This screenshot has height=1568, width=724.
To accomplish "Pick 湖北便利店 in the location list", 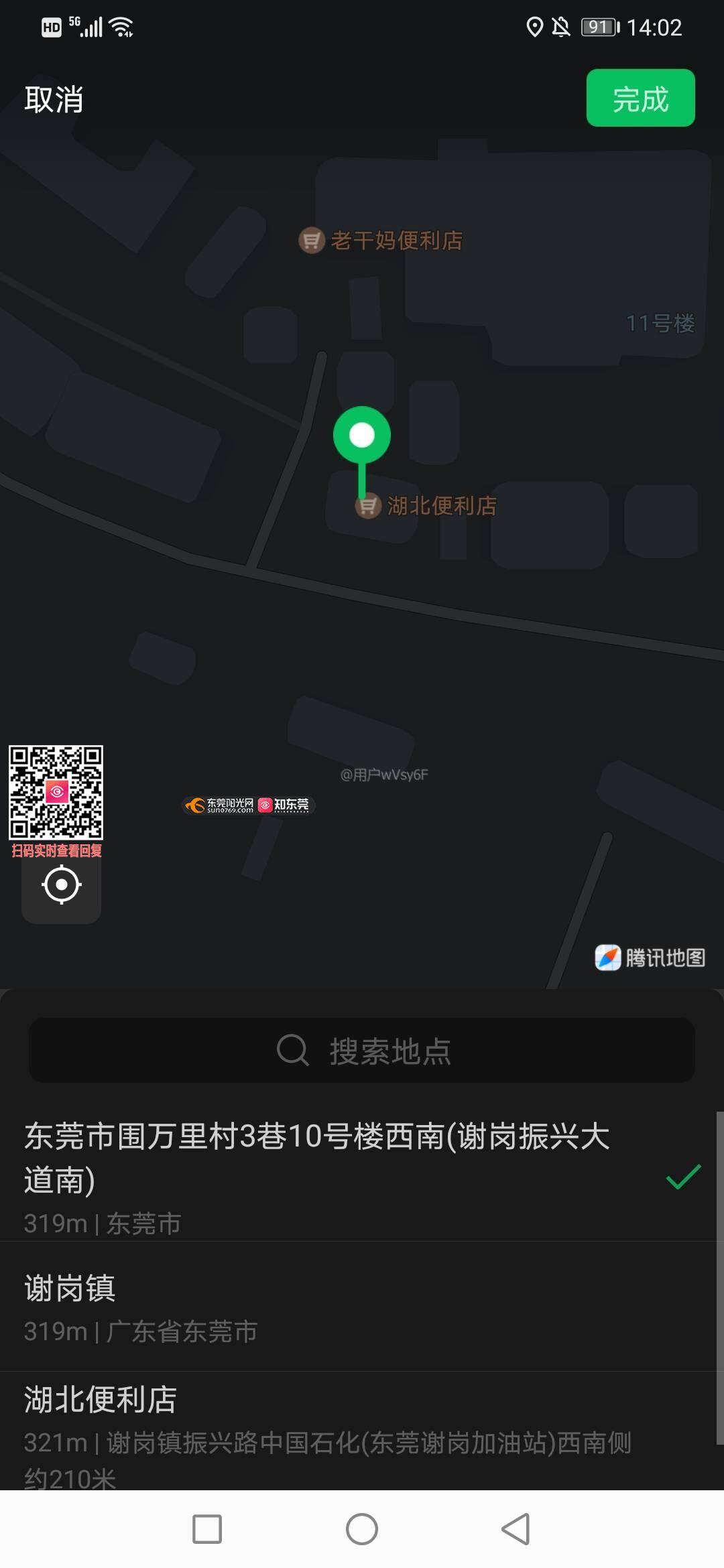I will [335, 1427].
